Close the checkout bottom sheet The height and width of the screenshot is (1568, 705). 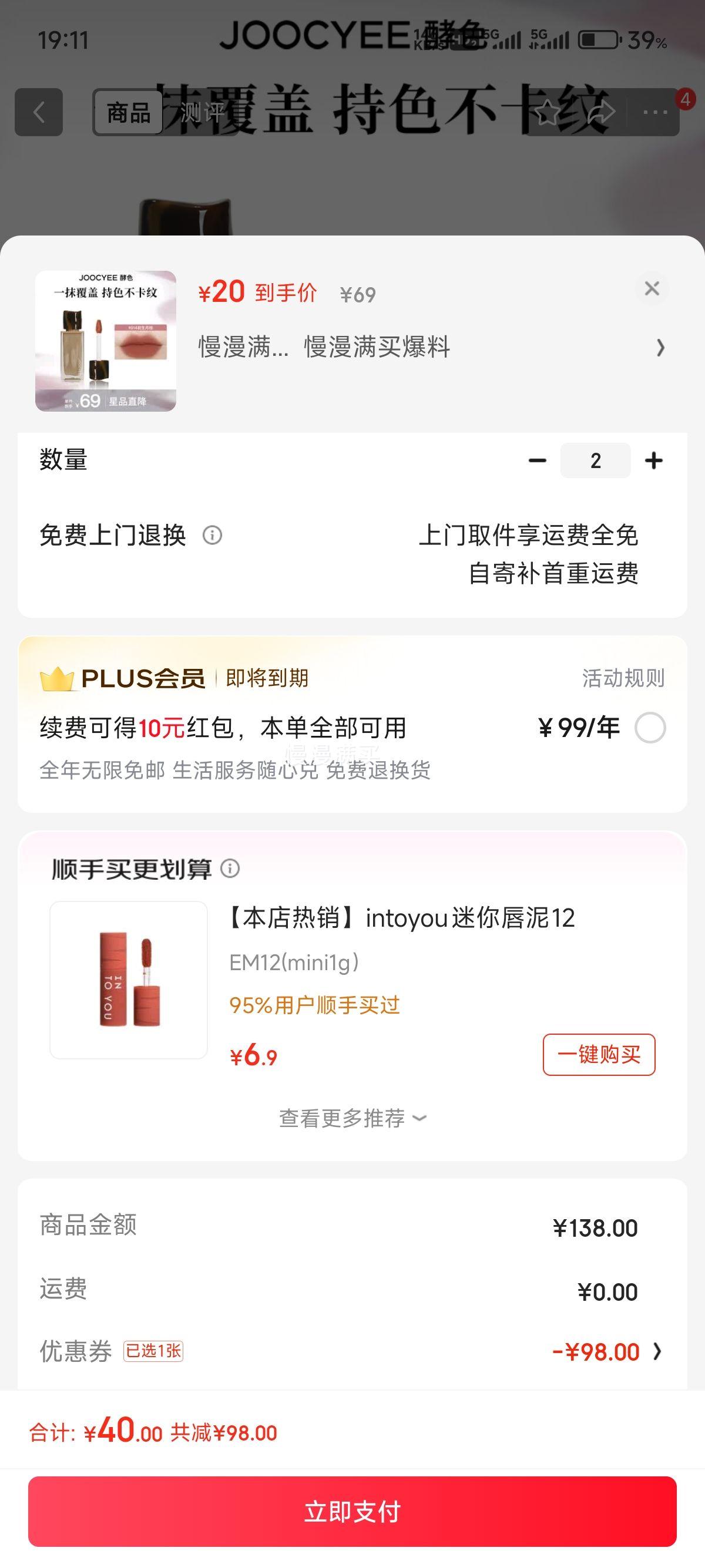coord(652,288)
